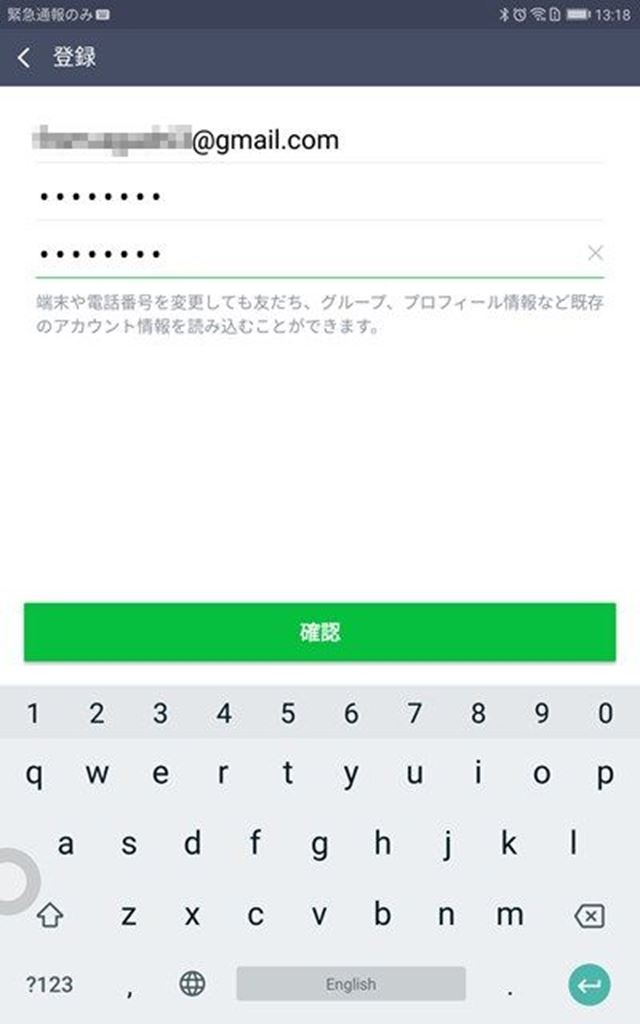Go back from the 登録 screen
Image resolution: width=640 pixels, height=1024 pixels.
pyautogui.click(x=25, y=57)
